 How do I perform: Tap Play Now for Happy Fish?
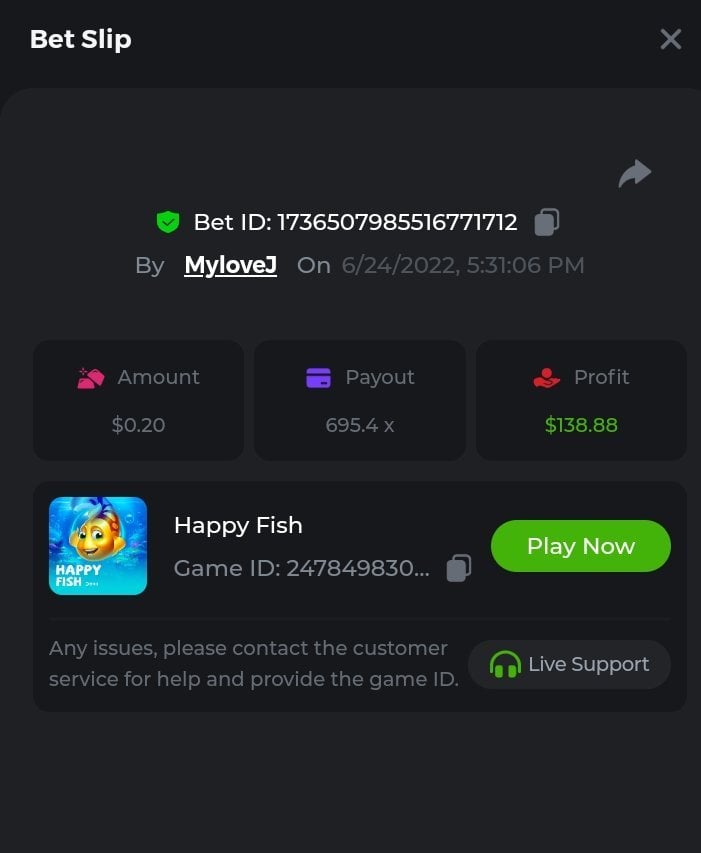pyautogui.click(x=580, y=546)
